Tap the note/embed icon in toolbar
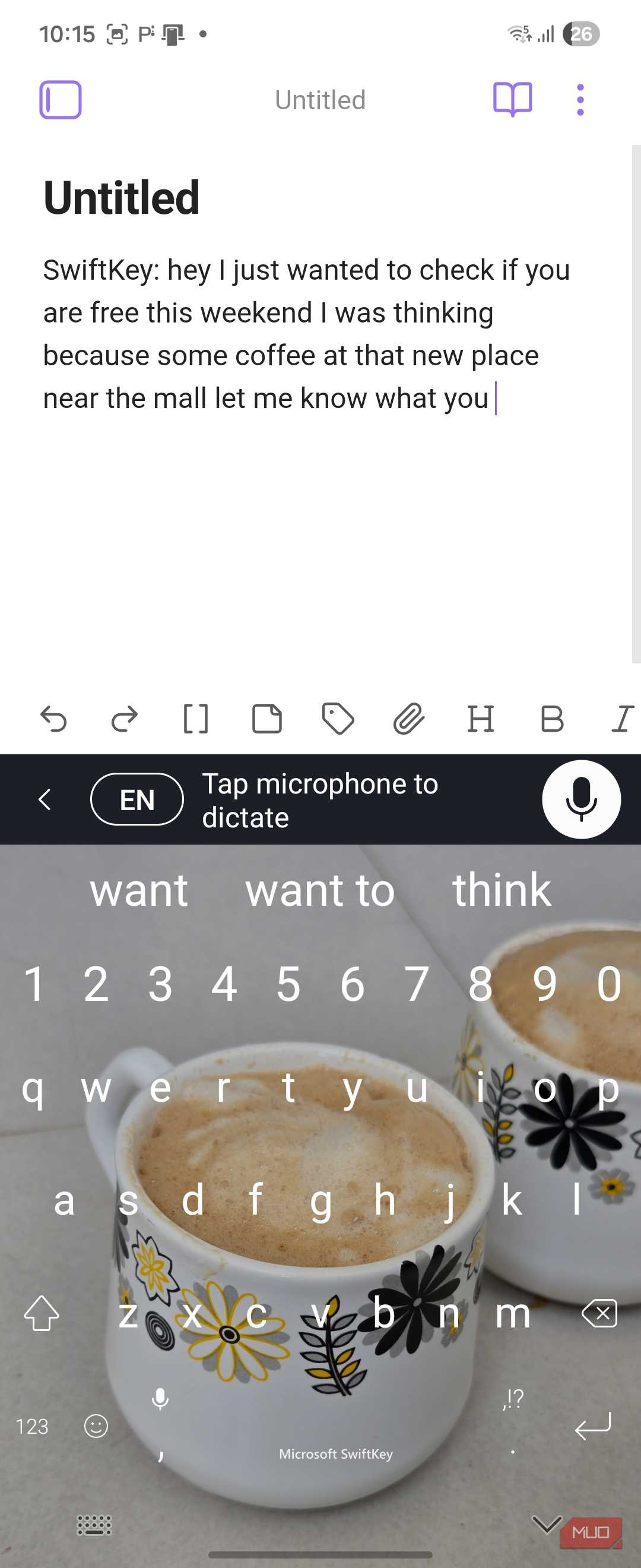641x1568 pixels. 267,719
